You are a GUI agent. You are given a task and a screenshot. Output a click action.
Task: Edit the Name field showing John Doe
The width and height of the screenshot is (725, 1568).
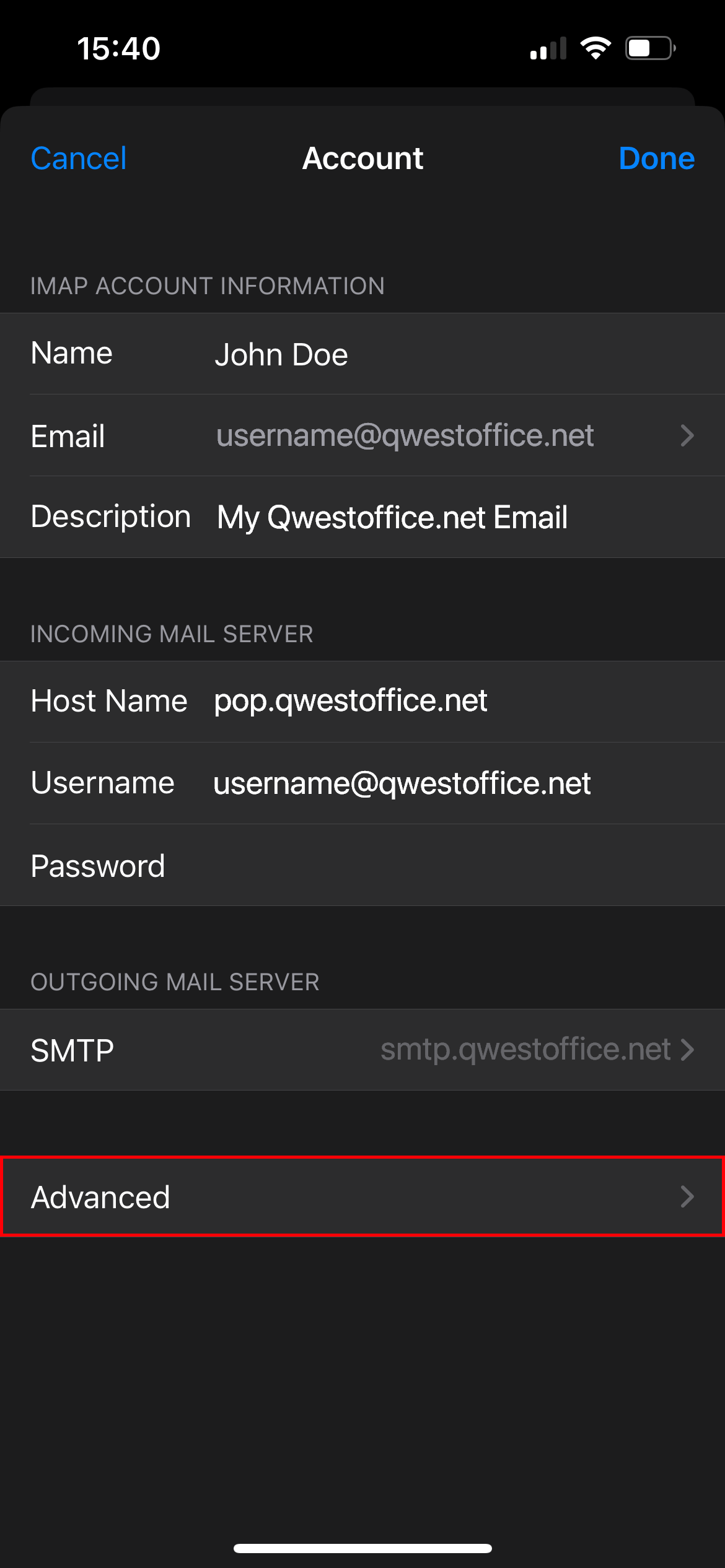click(362, 353)
